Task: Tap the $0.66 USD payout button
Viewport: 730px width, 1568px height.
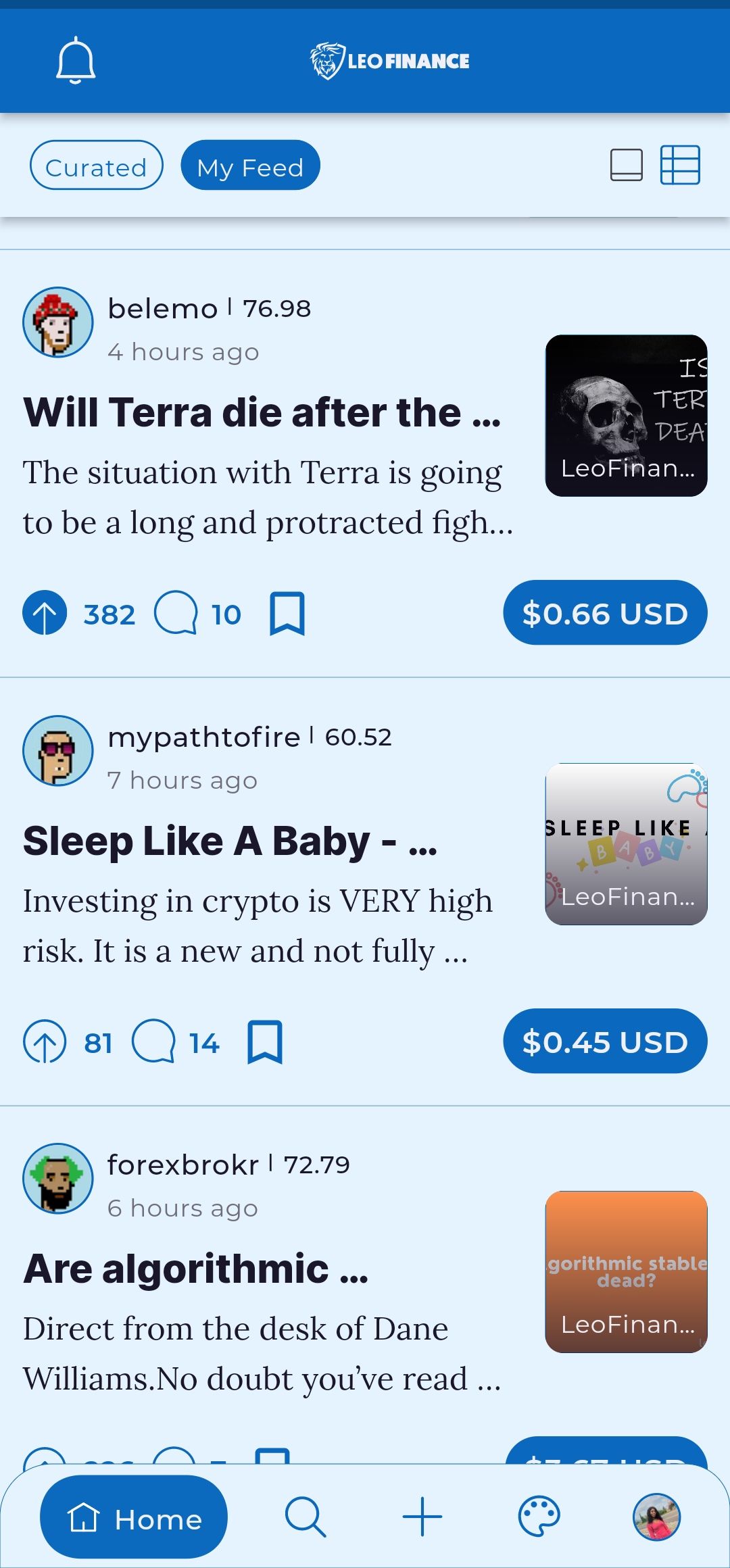Action: [605, 613]
